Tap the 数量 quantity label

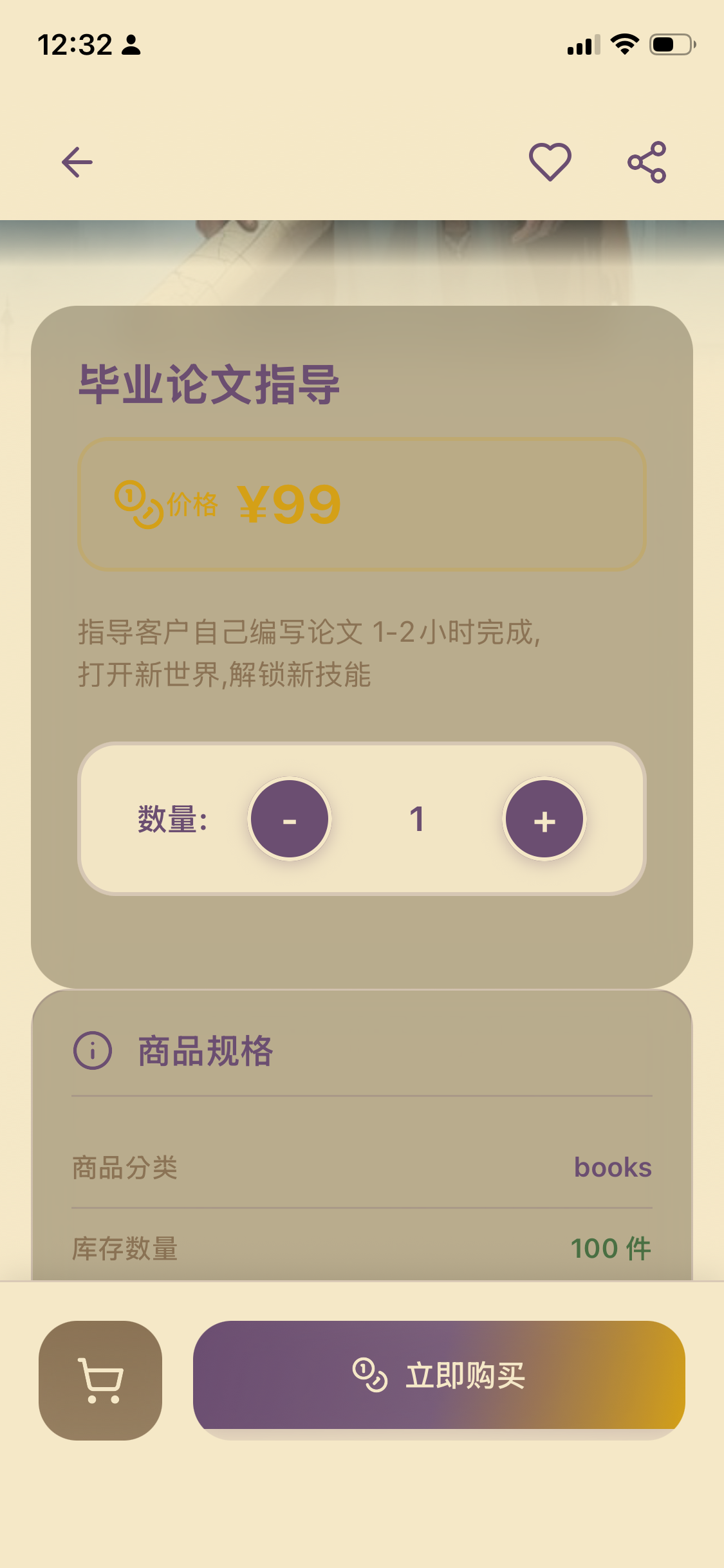[x=172, y=819]
